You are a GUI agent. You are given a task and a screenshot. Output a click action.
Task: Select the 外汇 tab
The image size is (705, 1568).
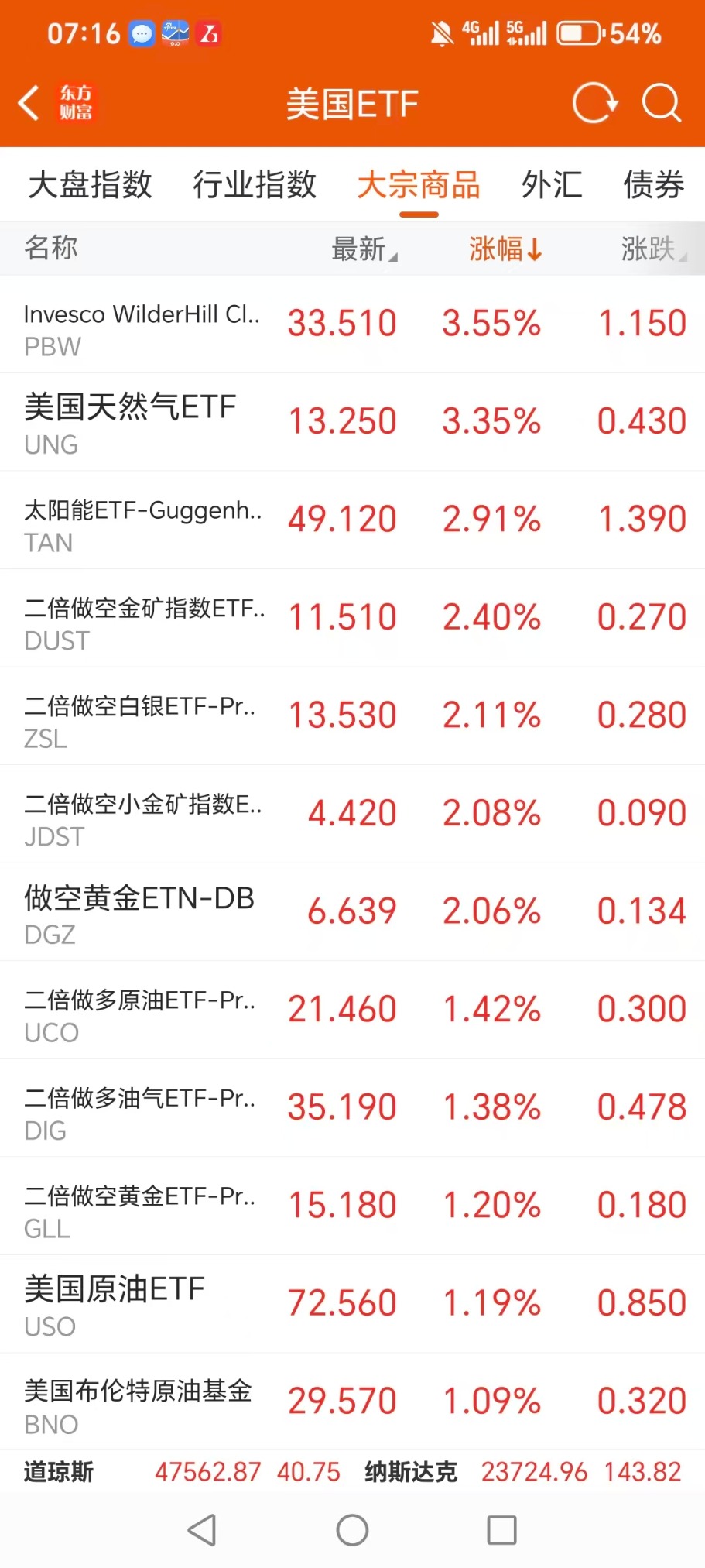(551, 185)
